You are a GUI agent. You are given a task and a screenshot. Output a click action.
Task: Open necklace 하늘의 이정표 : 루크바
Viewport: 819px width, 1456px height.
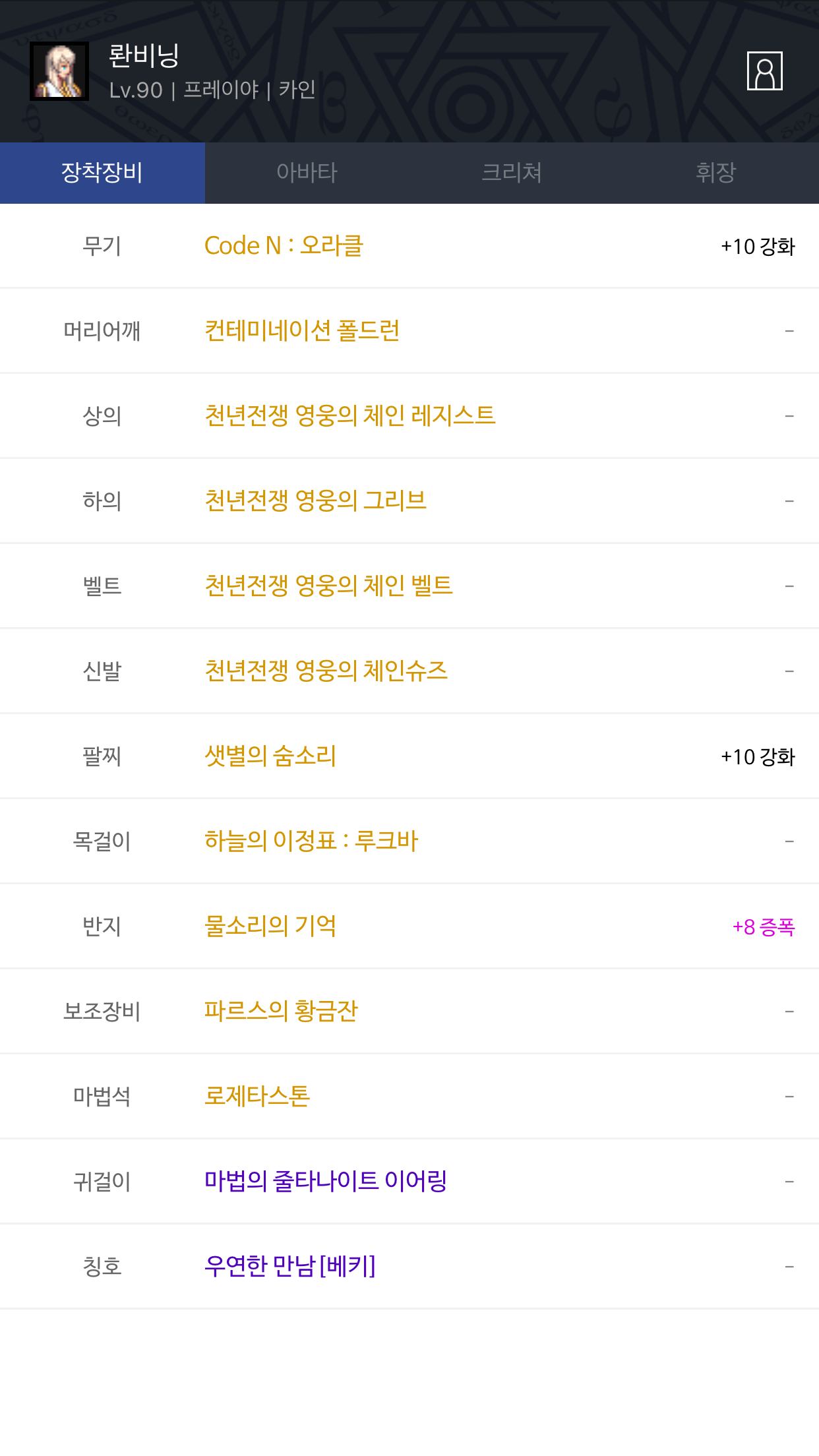tap(311, 841)
